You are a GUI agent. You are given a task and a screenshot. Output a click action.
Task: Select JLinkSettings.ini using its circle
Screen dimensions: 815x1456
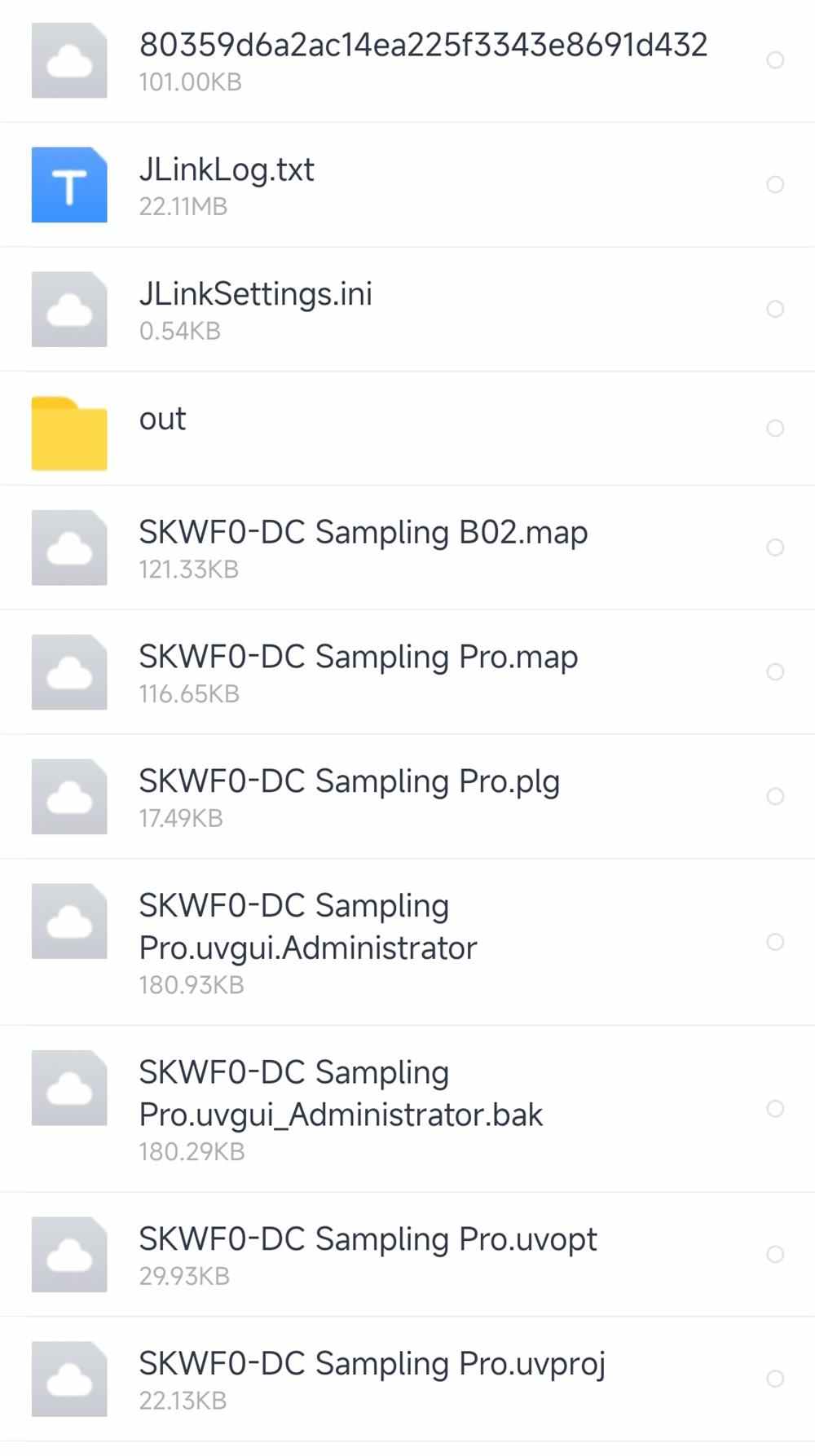pos(775,309)
